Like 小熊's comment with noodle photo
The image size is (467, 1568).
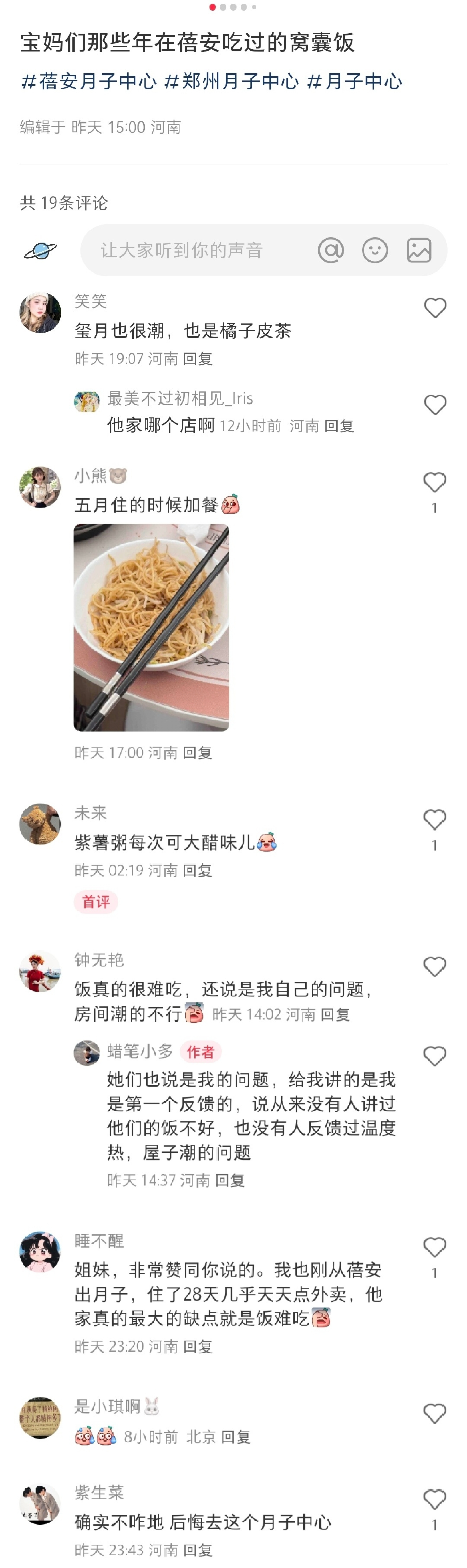pos(435,483)
